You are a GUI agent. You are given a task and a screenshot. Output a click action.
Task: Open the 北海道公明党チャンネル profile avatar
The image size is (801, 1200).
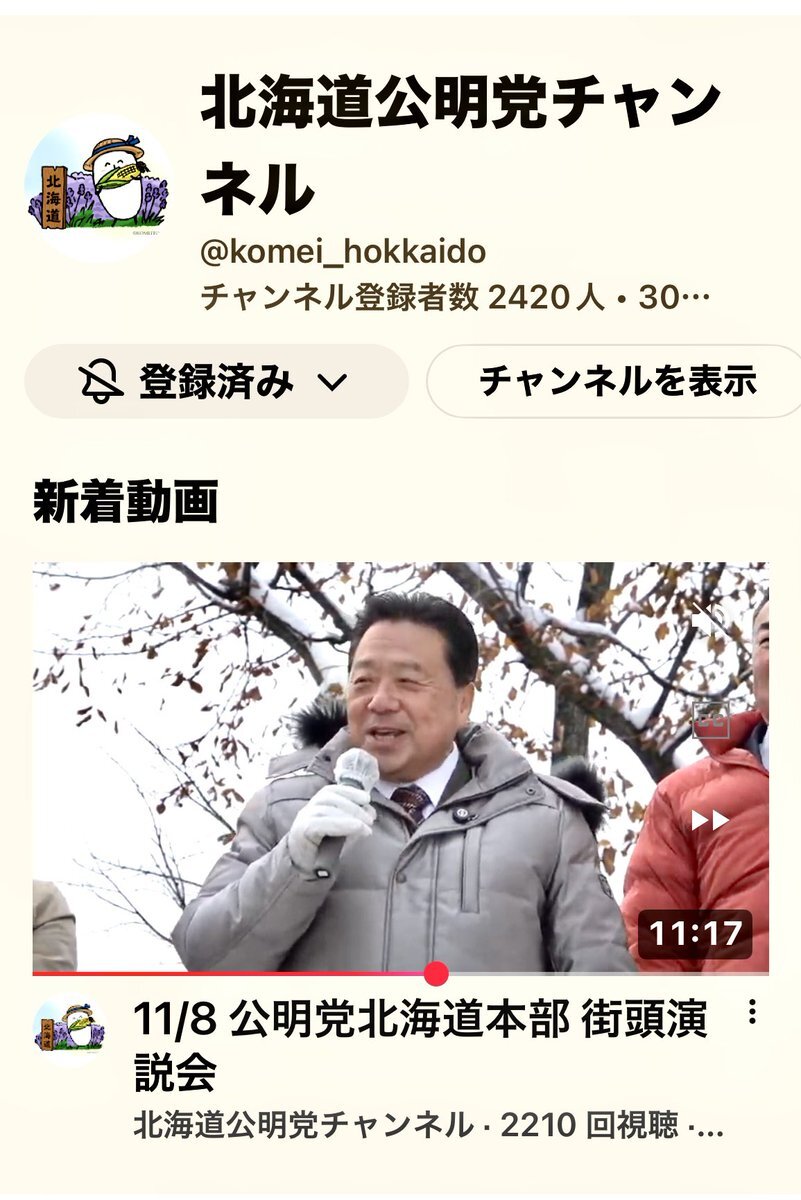pos(99,188)
